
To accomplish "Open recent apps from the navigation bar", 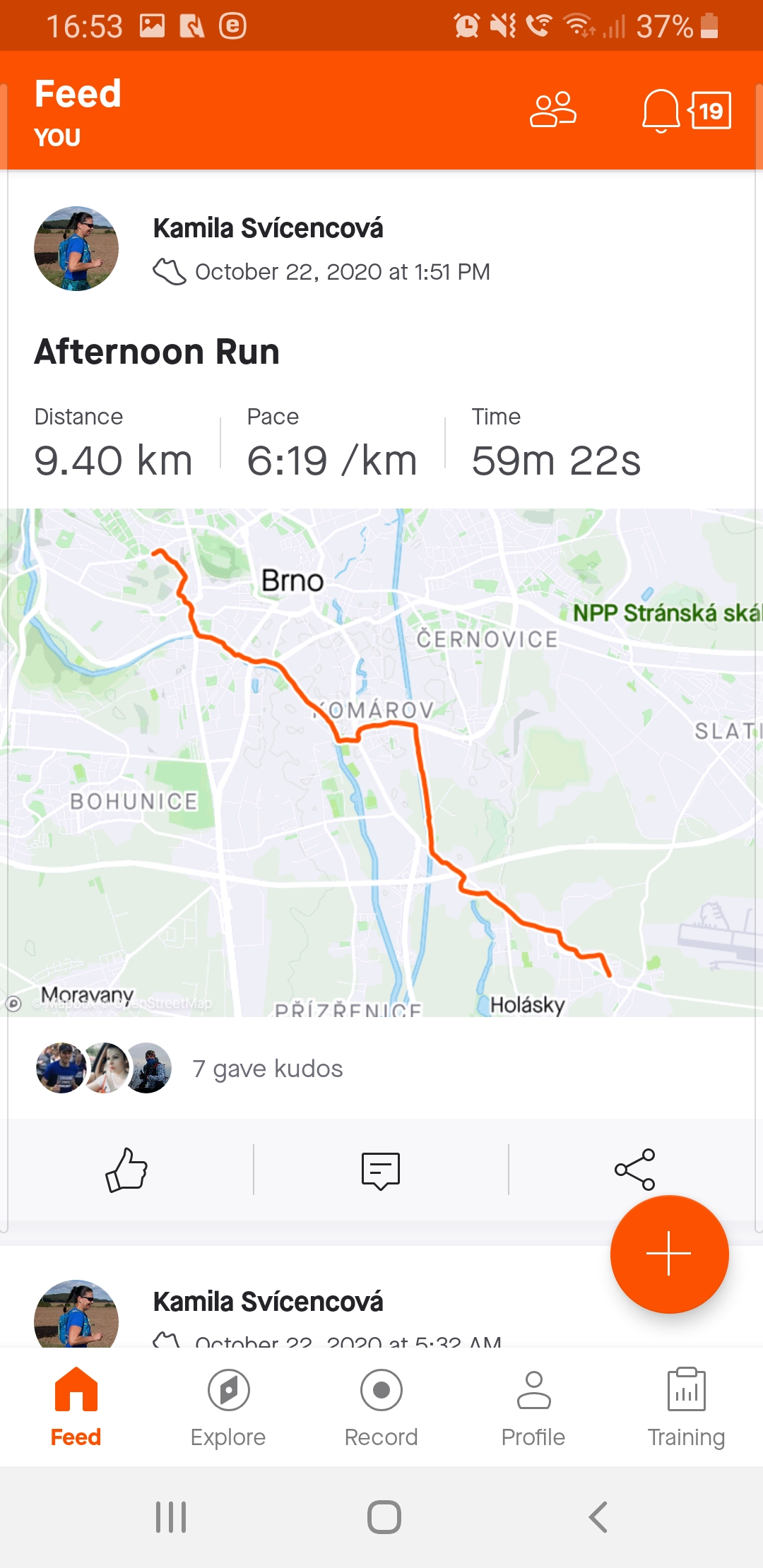I will (171, 1516).
